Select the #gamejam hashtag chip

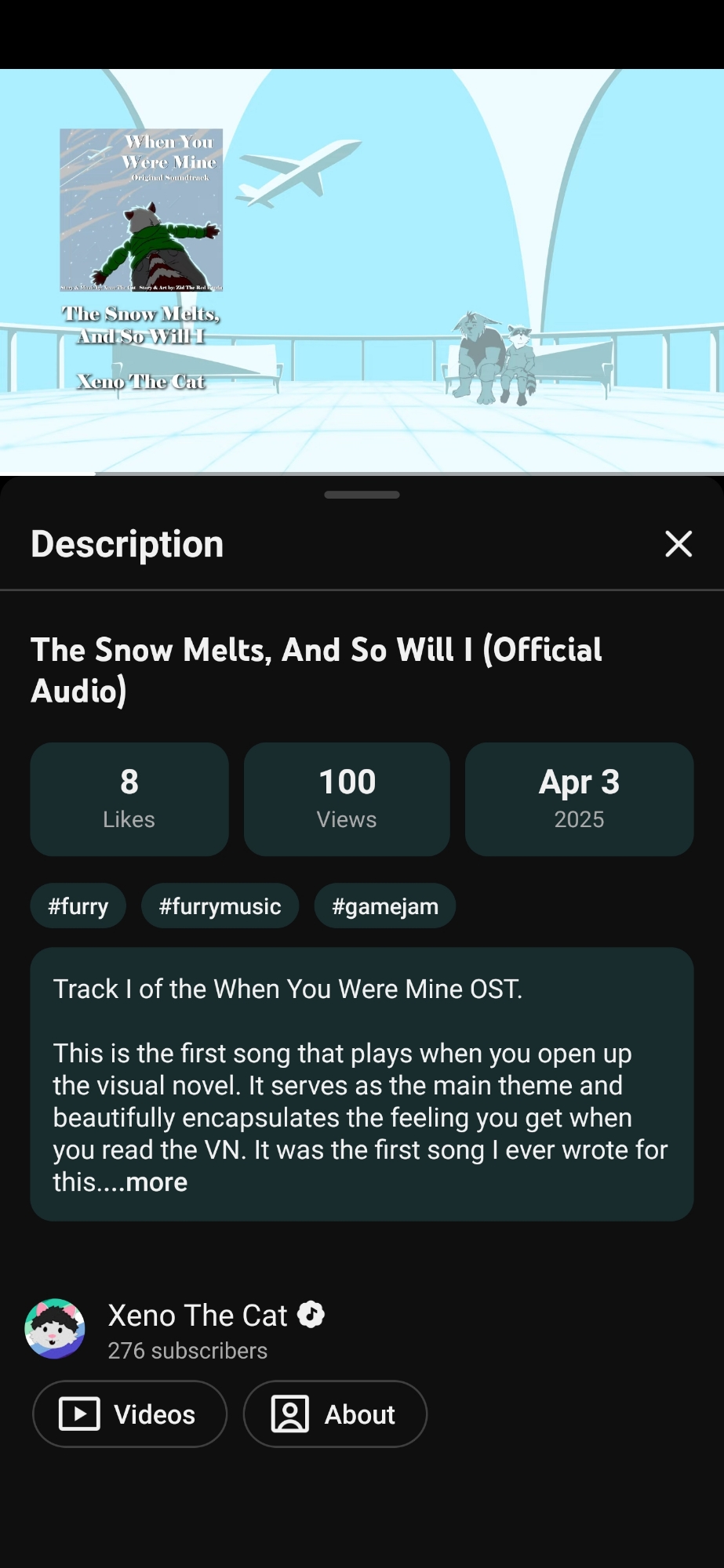(384, 906)
